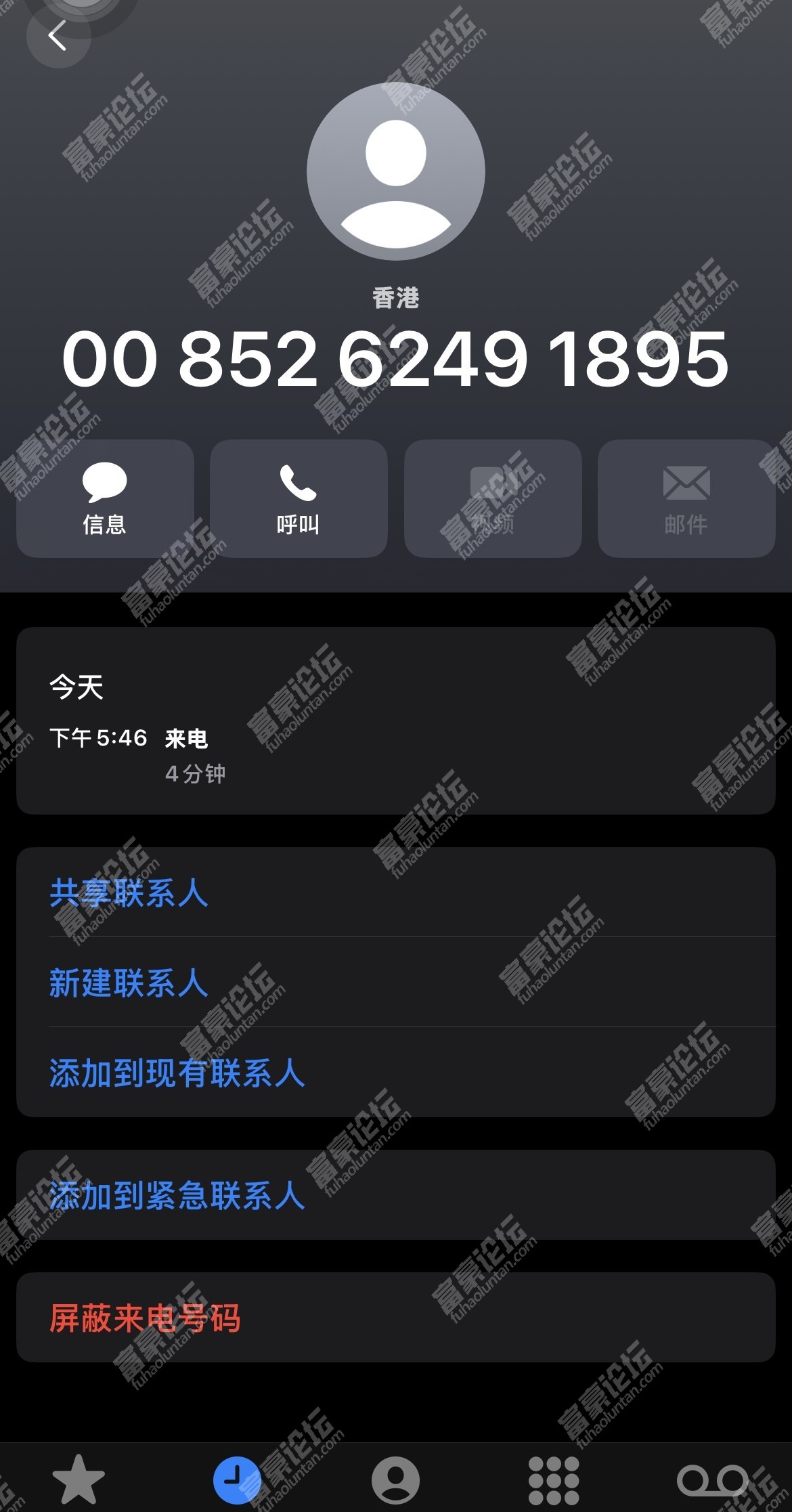Send a message via 信息 button
792x1512 pixels.
(x=105, y=498)
